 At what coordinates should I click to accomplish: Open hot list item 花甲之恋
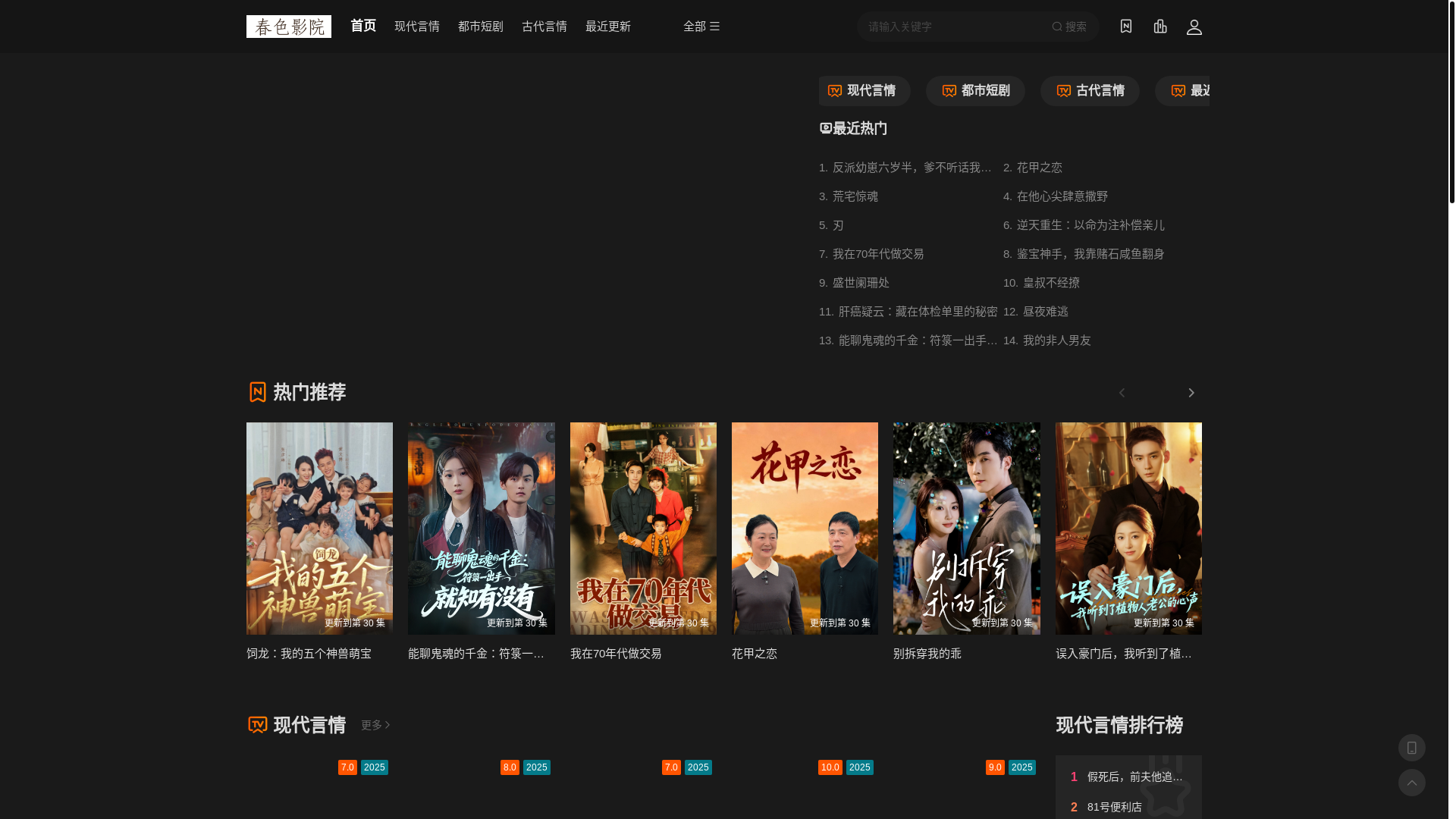click(x=1038, y=168)
